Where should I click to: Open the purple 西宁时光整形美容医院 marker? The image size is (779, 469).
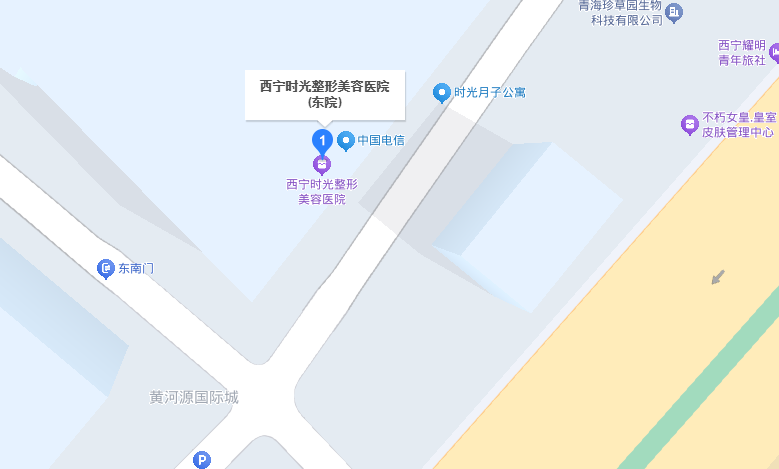(x=322, y=164)
